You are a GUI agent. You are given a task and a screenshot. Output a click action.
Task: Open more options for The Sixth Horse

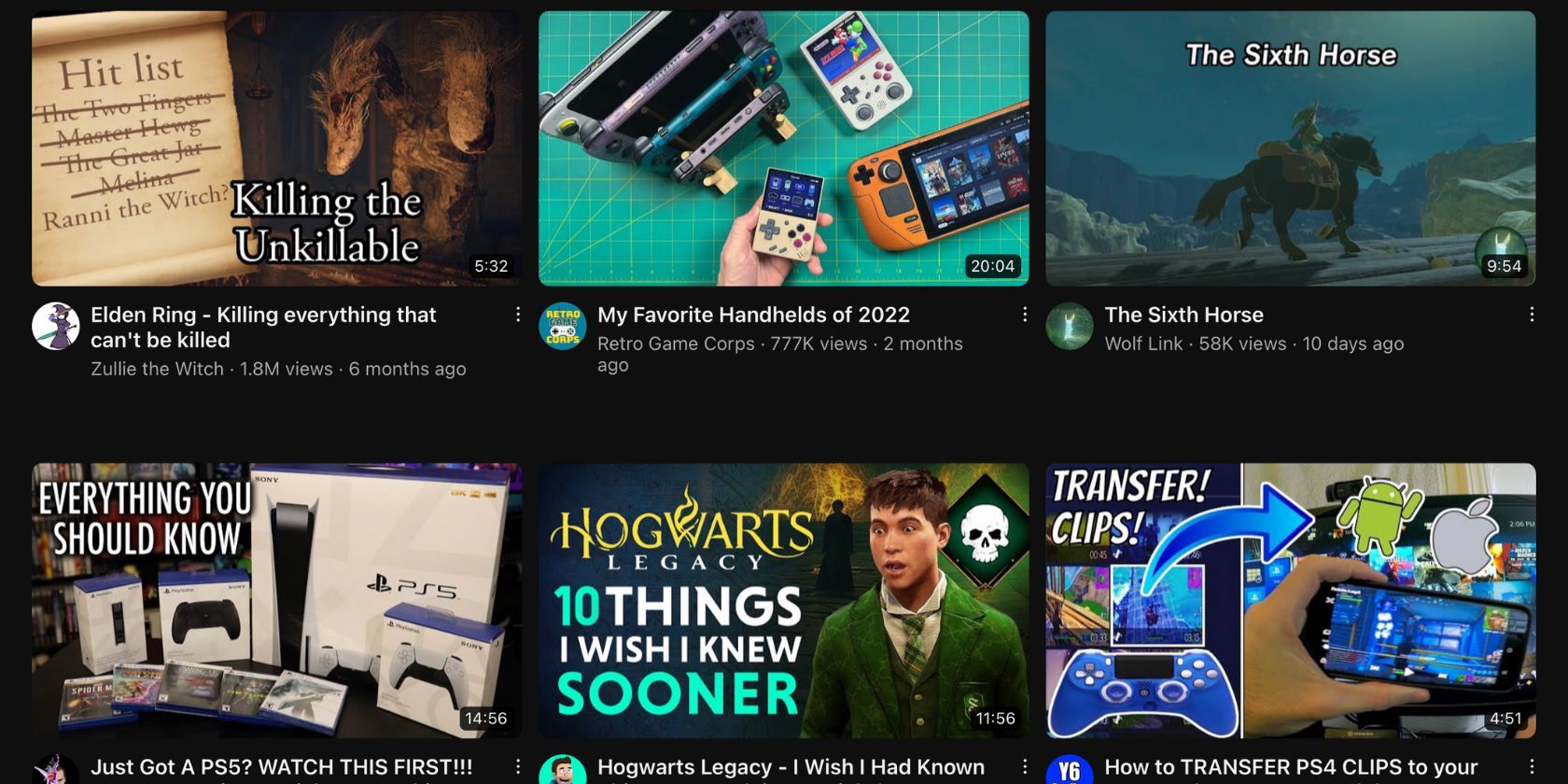tap(1532, 315)
